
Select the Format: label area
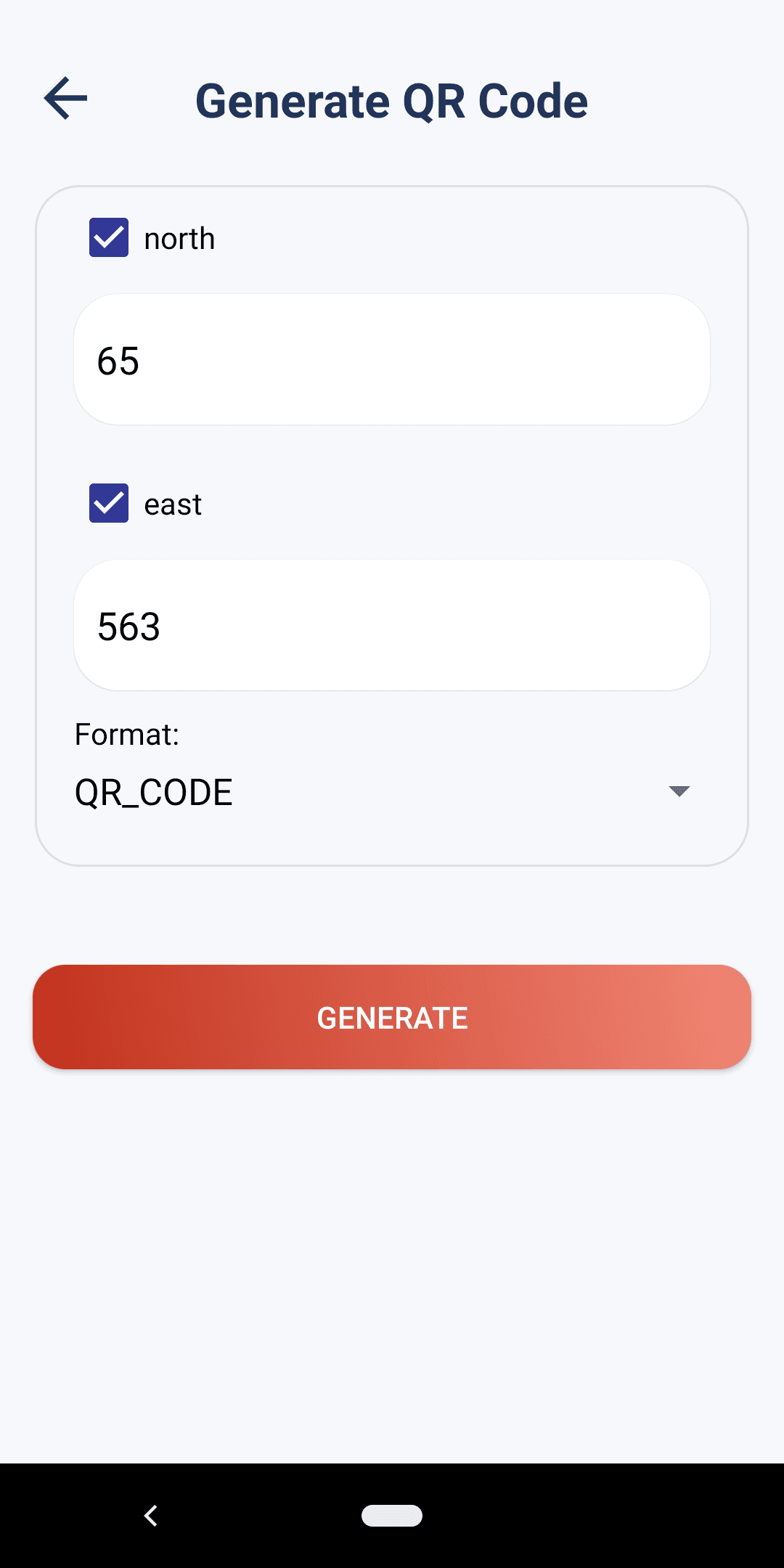pos(127,734)
